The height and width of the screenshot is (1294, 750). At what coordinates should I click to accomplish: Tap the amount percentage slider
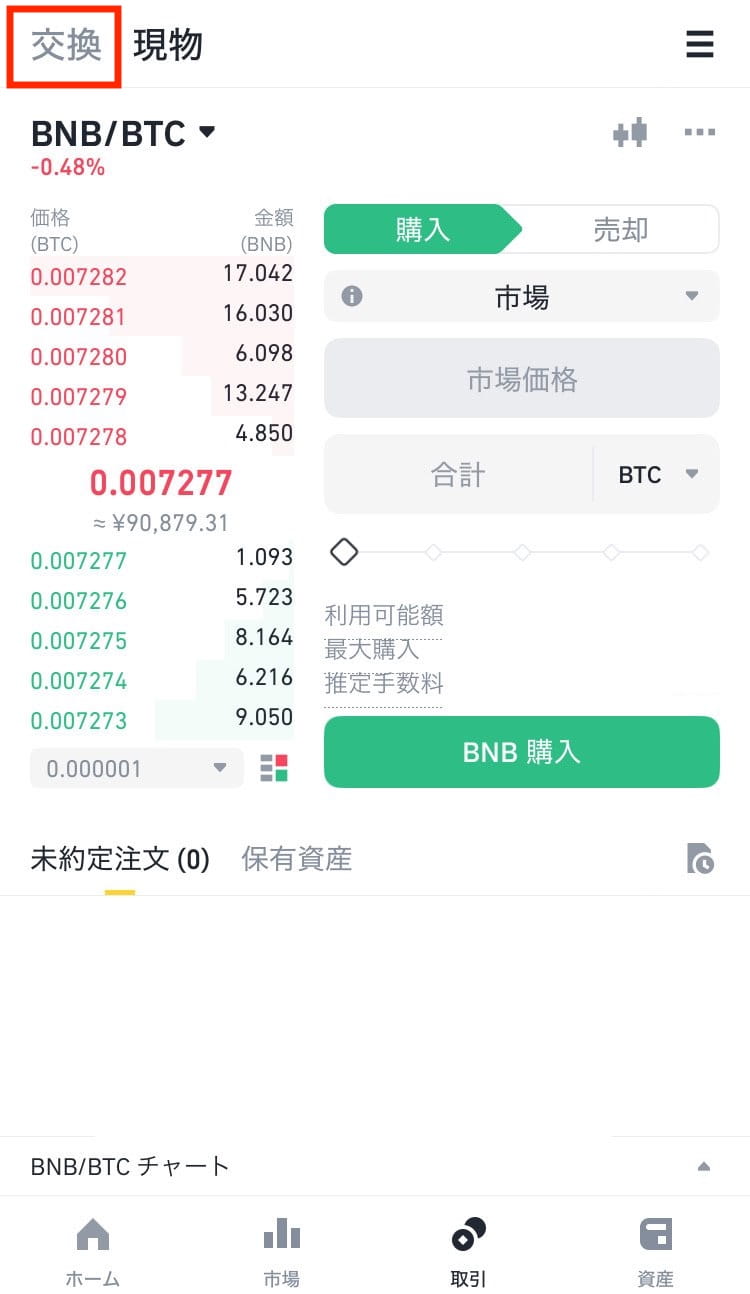point(522,552)
